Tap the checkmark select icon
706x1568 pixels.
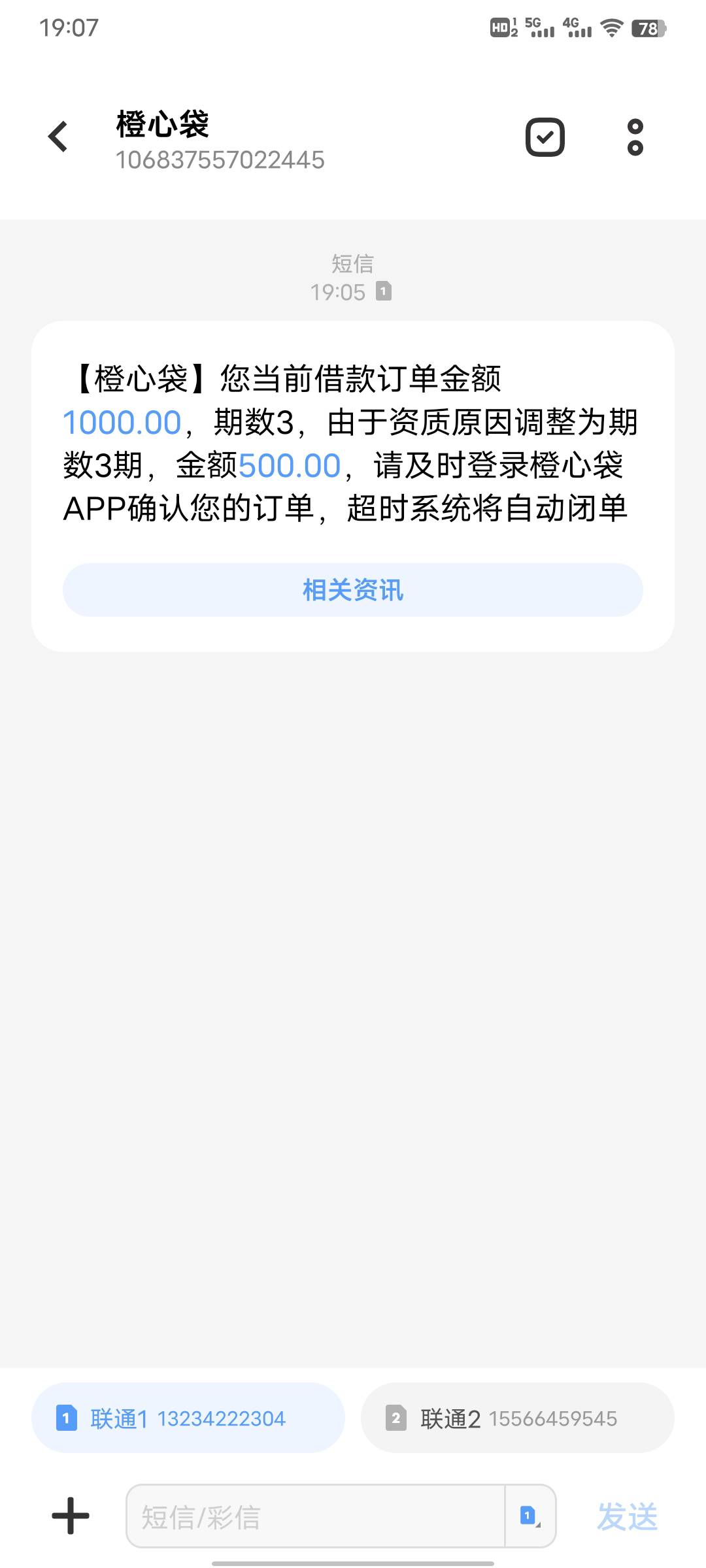[x=545, y=137]
